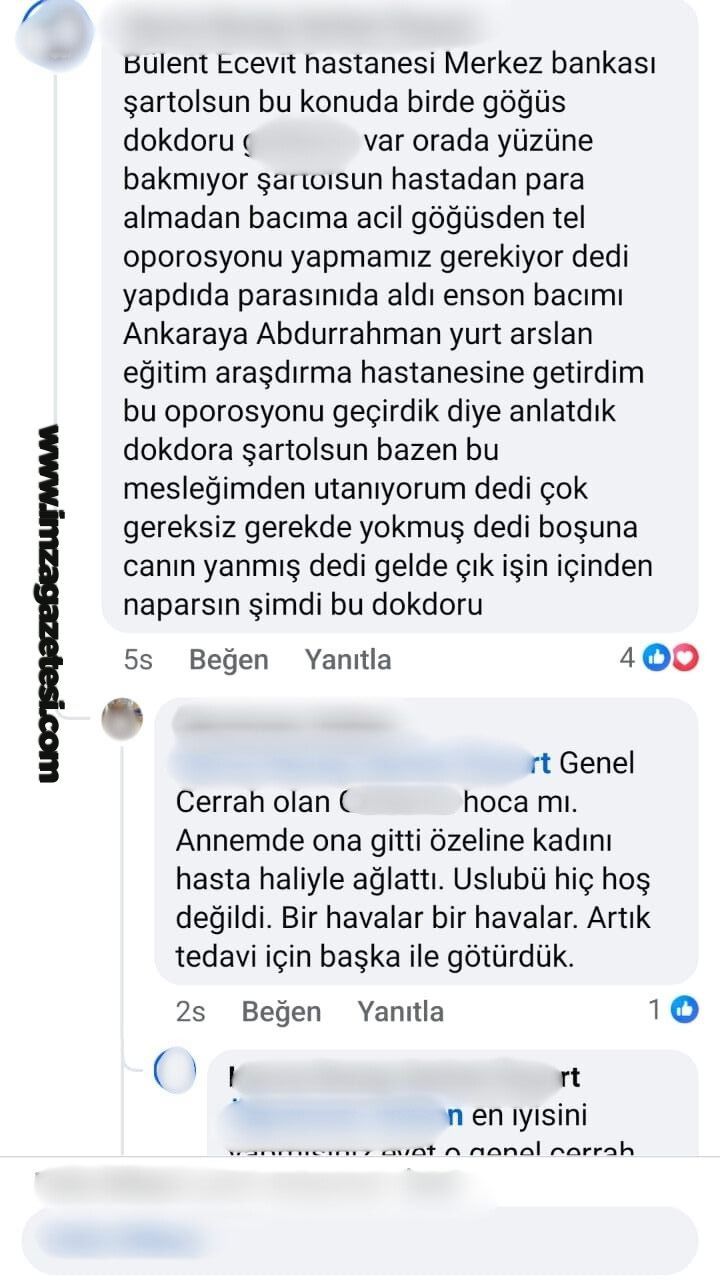Viewport: 720px width, 1280px height.
Task: Like the reply mentioning Genel Cerrah hoca
Action: (281, 1011)
